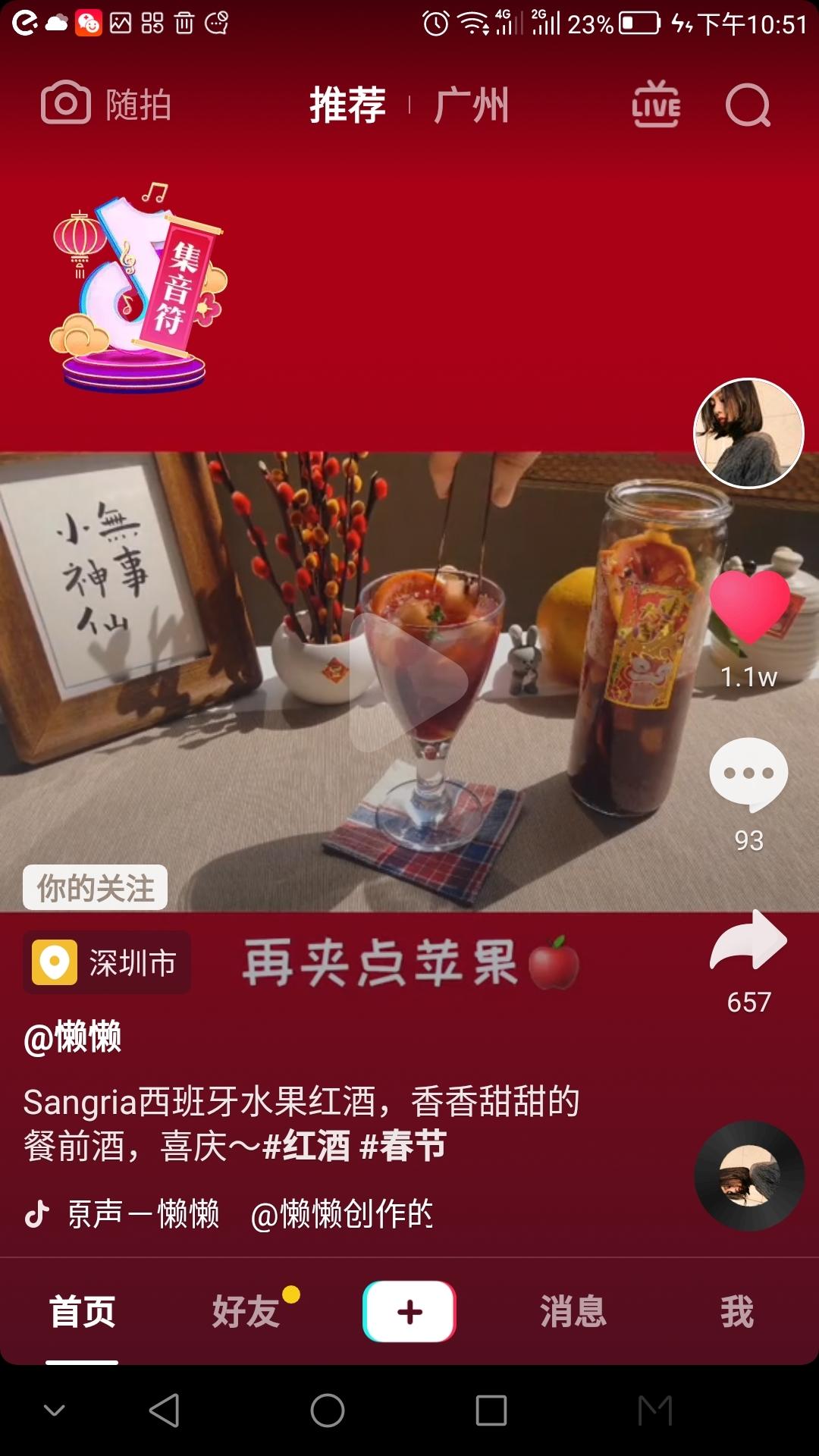Open the 随拍 camera shortcut
Viewport: 819px width, 1456px height.
pyautogui.click(x=106, y=104)
